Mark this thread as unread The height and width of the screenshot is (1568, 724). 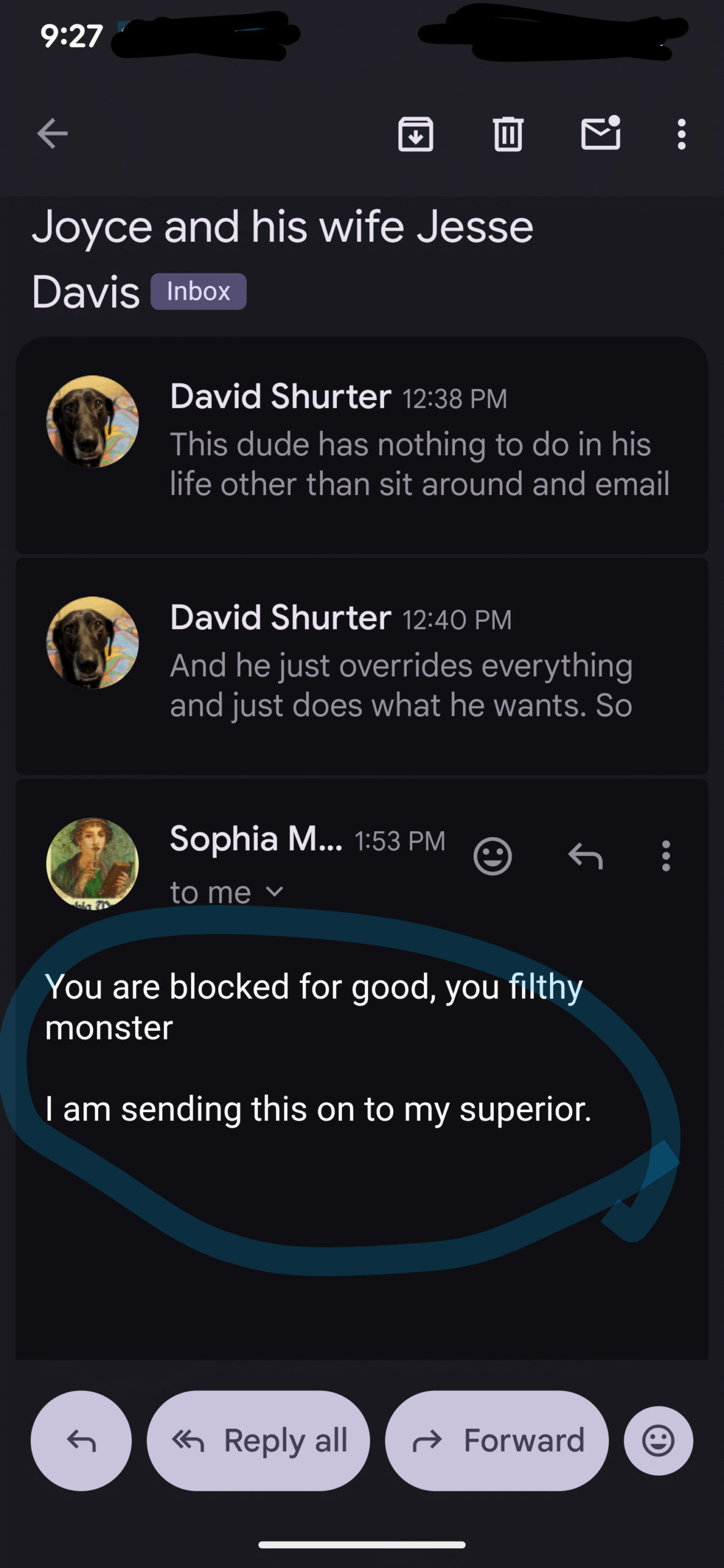[x=600, y=134]
